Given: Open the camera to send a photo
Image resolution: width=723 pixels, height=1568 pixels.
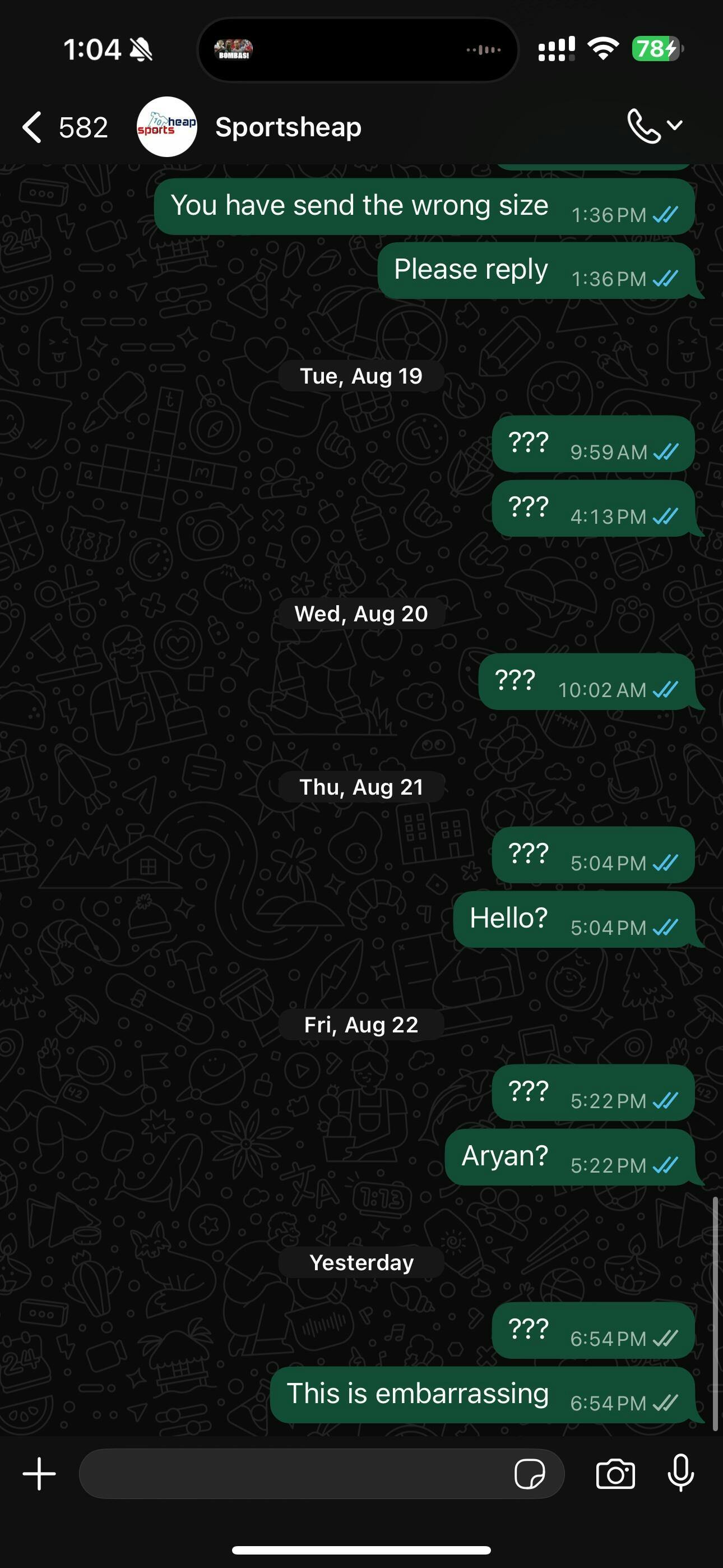Looking at the screenshot, I should pos(615,1474).
